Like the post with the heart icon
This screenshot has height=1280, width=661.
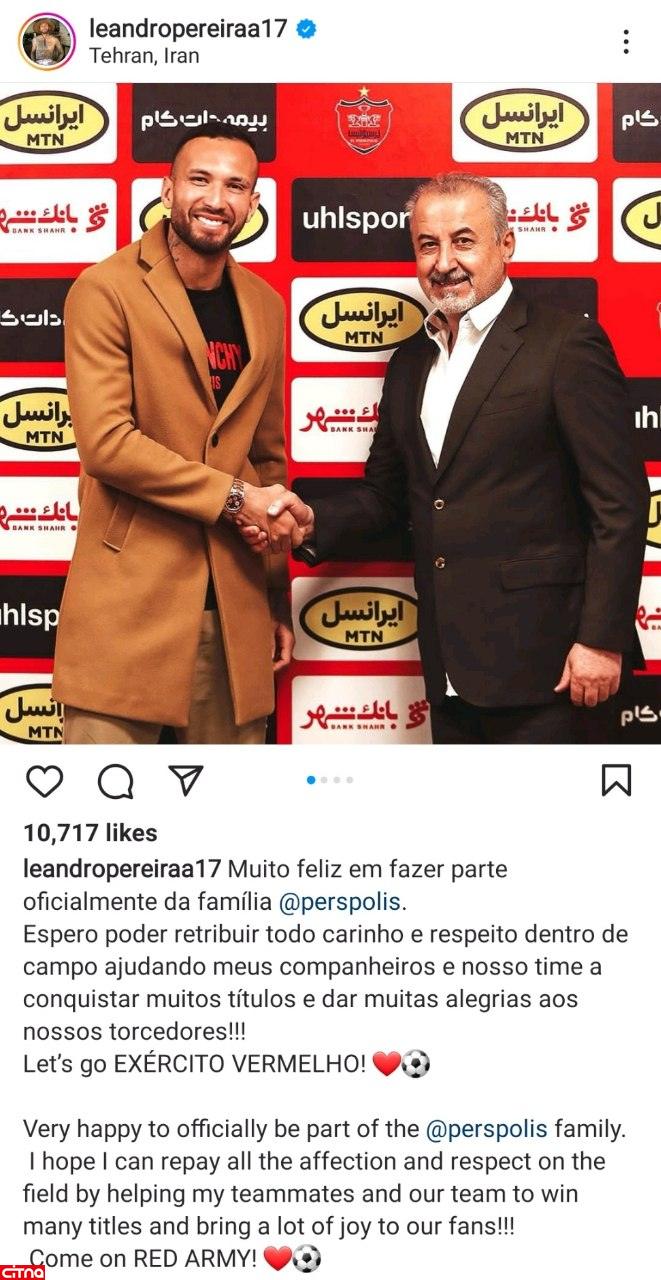coord(43,780)
